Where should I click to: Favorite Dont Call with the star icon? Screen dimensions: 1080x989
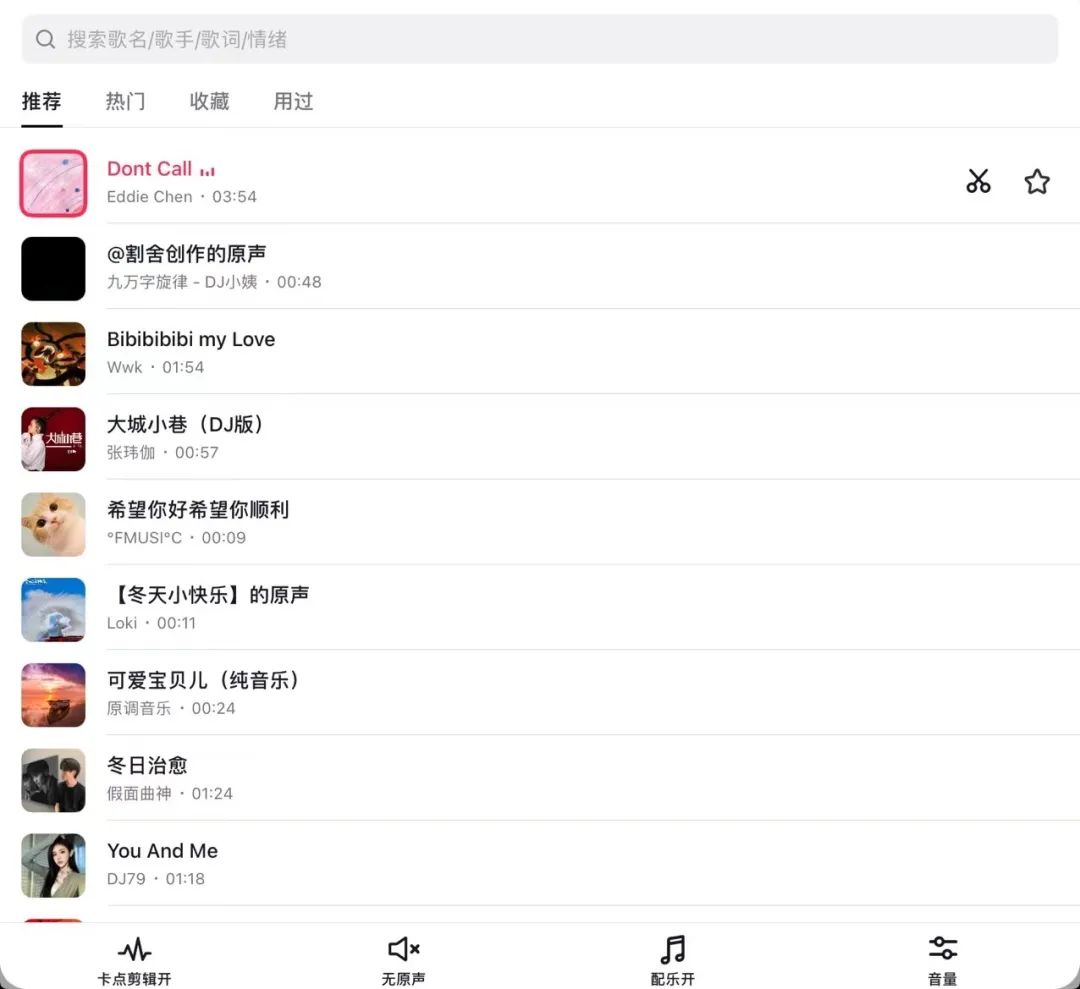click(x=1037, y=181)
